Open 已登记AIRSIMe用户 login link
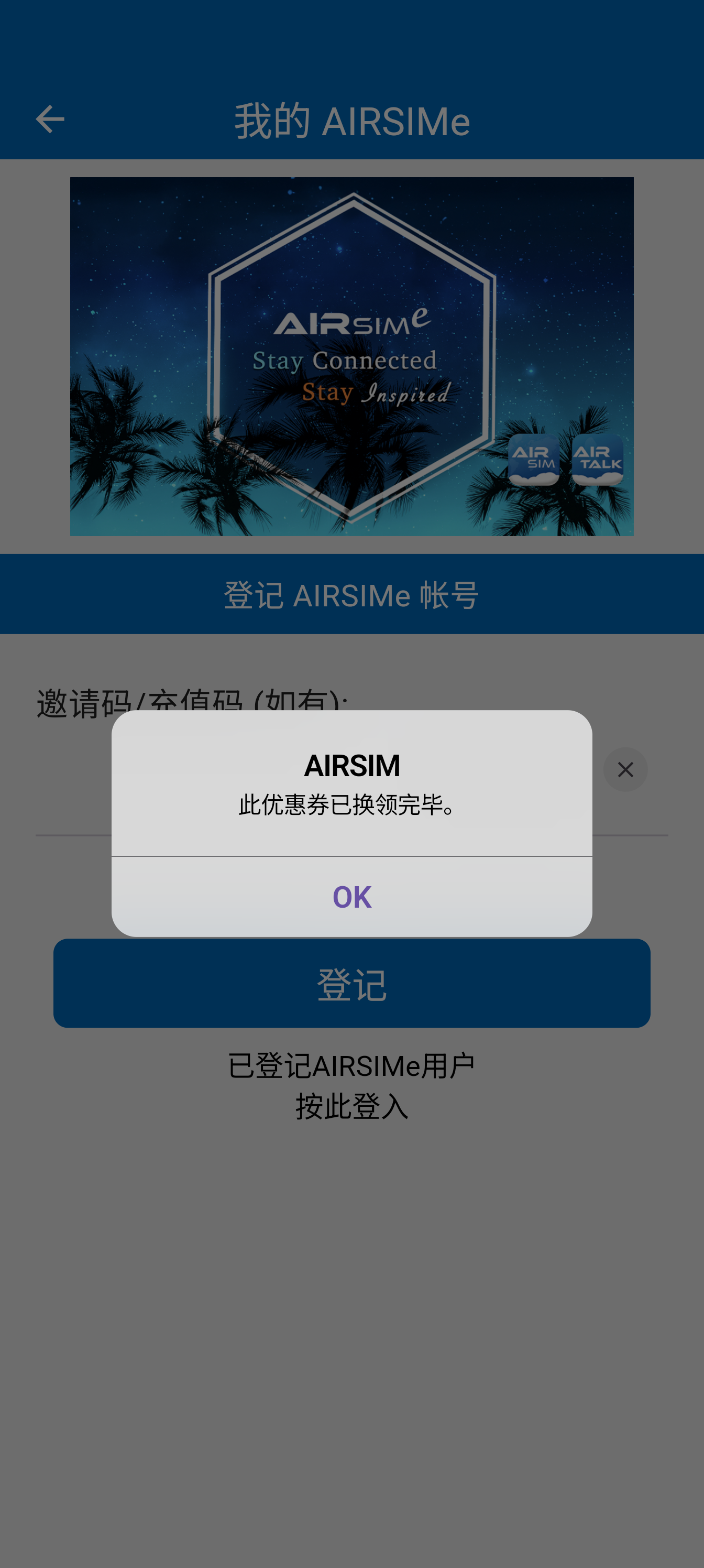704x1568 pixels. pos(351,1065)
